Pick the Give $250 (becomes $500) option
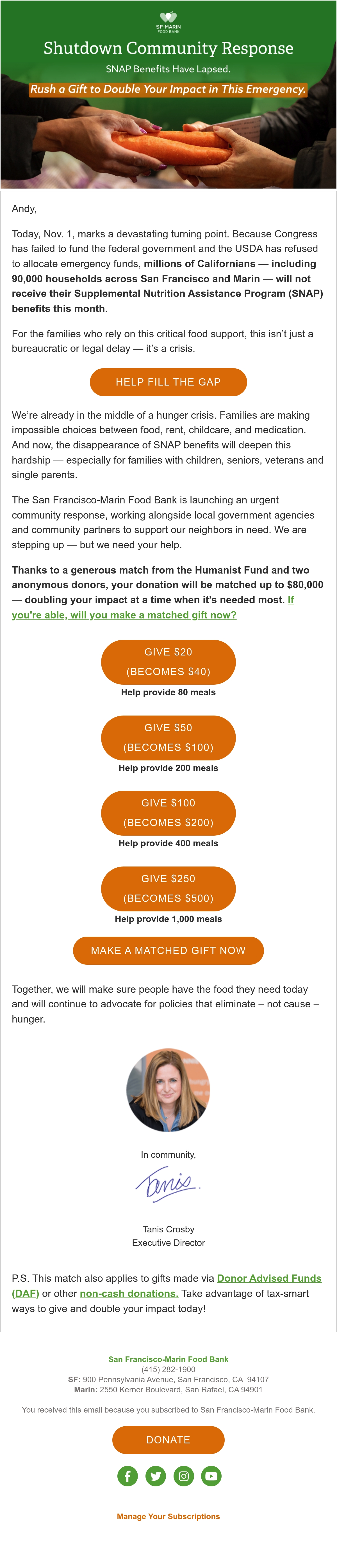The height and width of the screenshot is (1568, 337). pyautogui.click(x=168, y=888)
